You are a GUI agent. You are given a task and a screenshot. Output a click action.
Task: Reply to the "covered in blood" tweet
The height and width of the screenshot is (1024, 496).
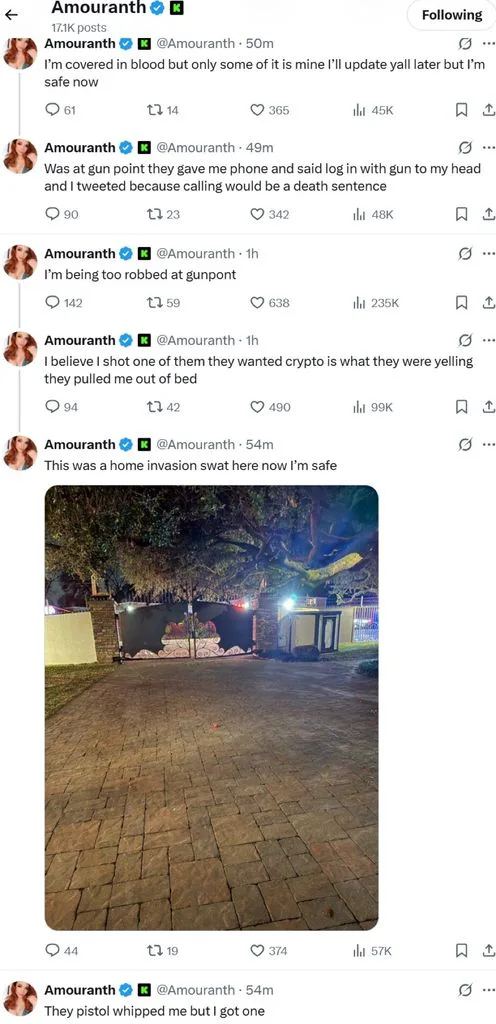60,110
